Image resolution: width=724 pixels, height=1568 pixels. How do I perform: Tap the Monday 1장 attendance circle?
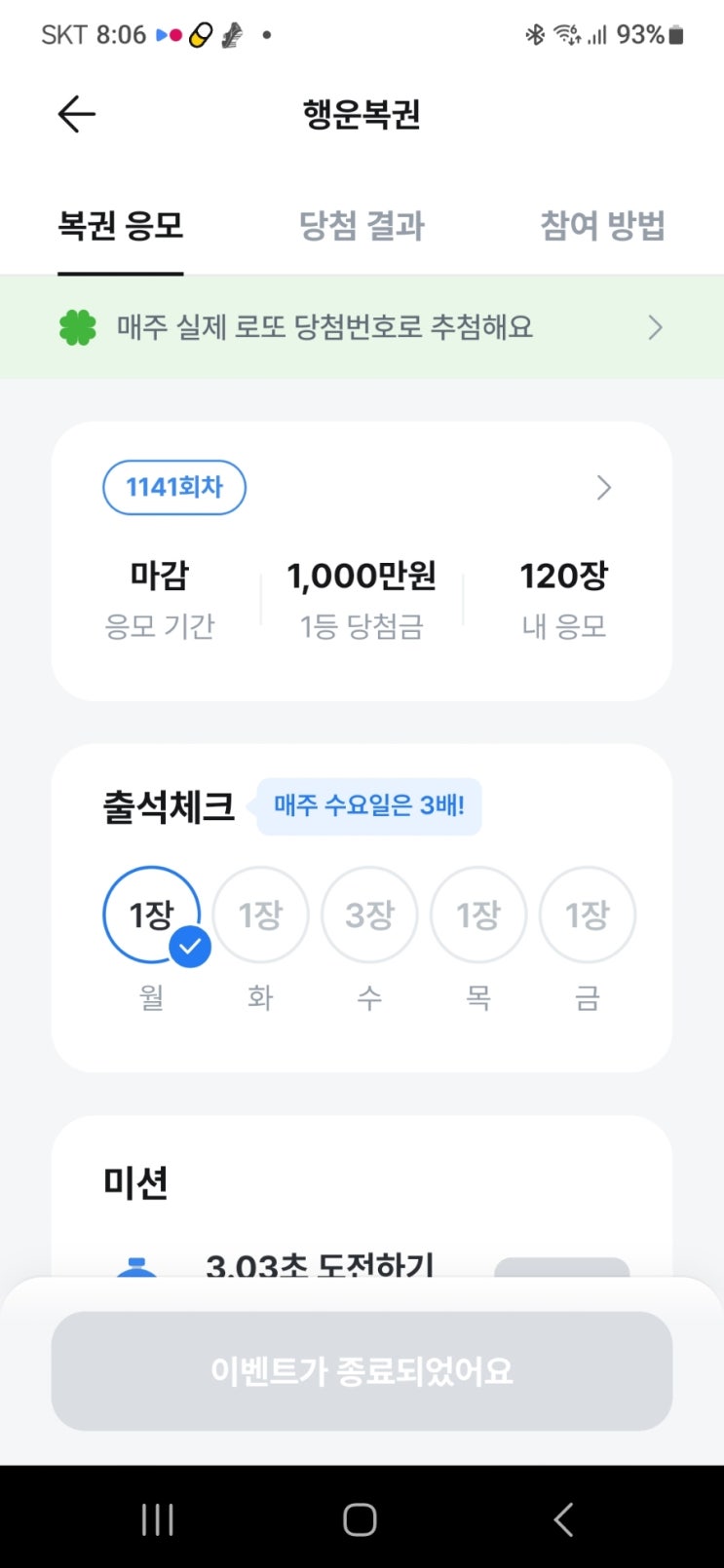152,915
